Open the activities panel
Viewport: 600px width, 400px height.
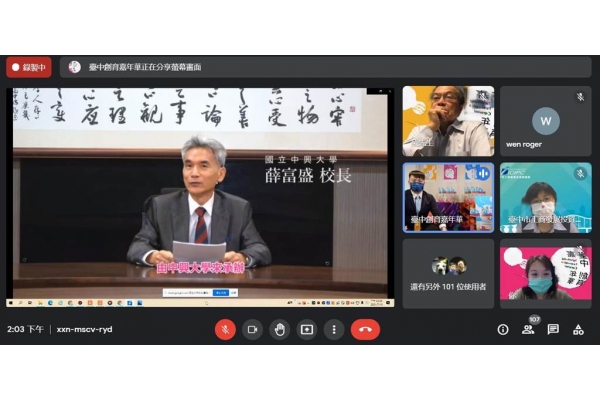[x=578, y=329]
